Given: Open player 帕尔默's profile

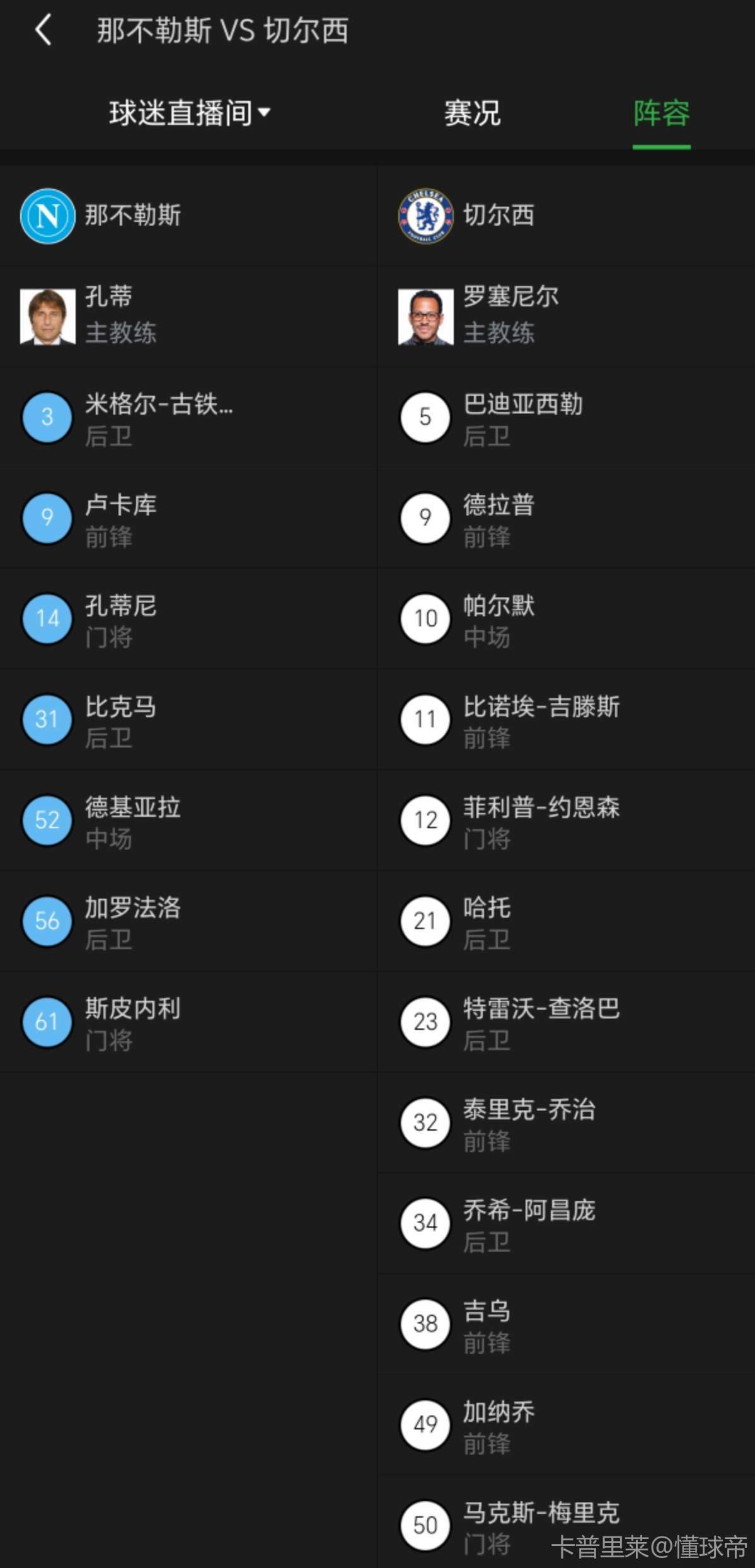Looking at the screenshot, I should 498,619.
